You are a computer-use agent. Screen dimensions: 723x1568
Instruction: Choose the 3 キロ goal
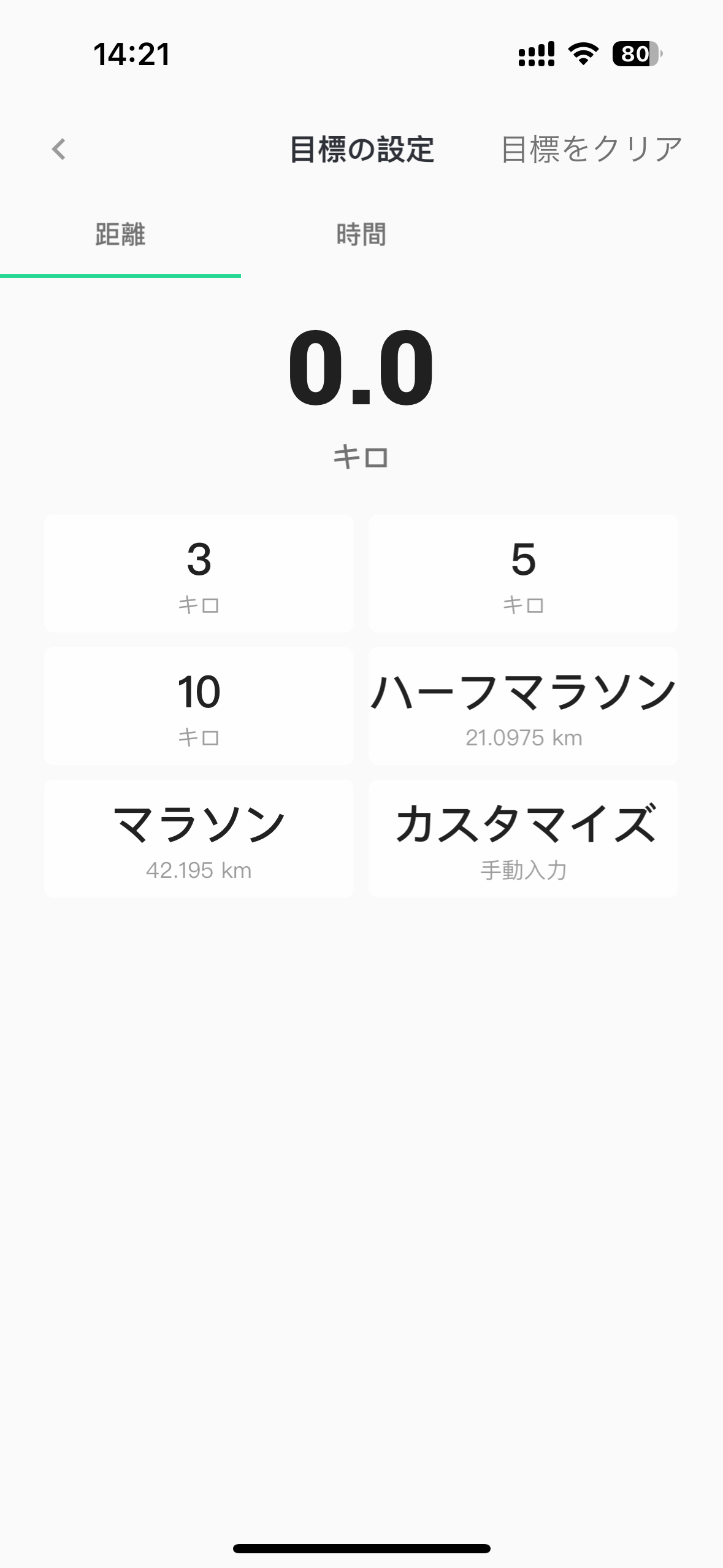(199, 574)
